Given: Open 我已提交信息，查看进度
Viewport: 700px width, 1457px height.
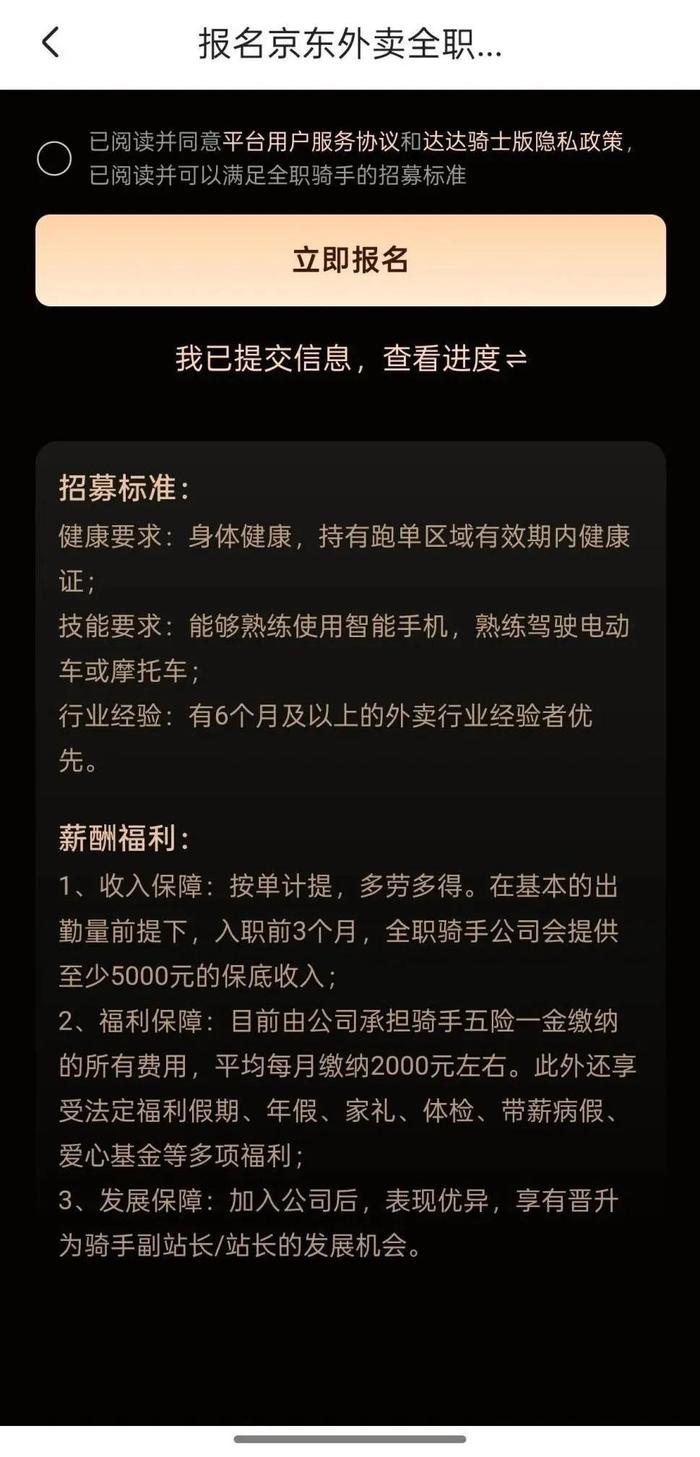Looking at the screenshot, I should click(350, 358).
